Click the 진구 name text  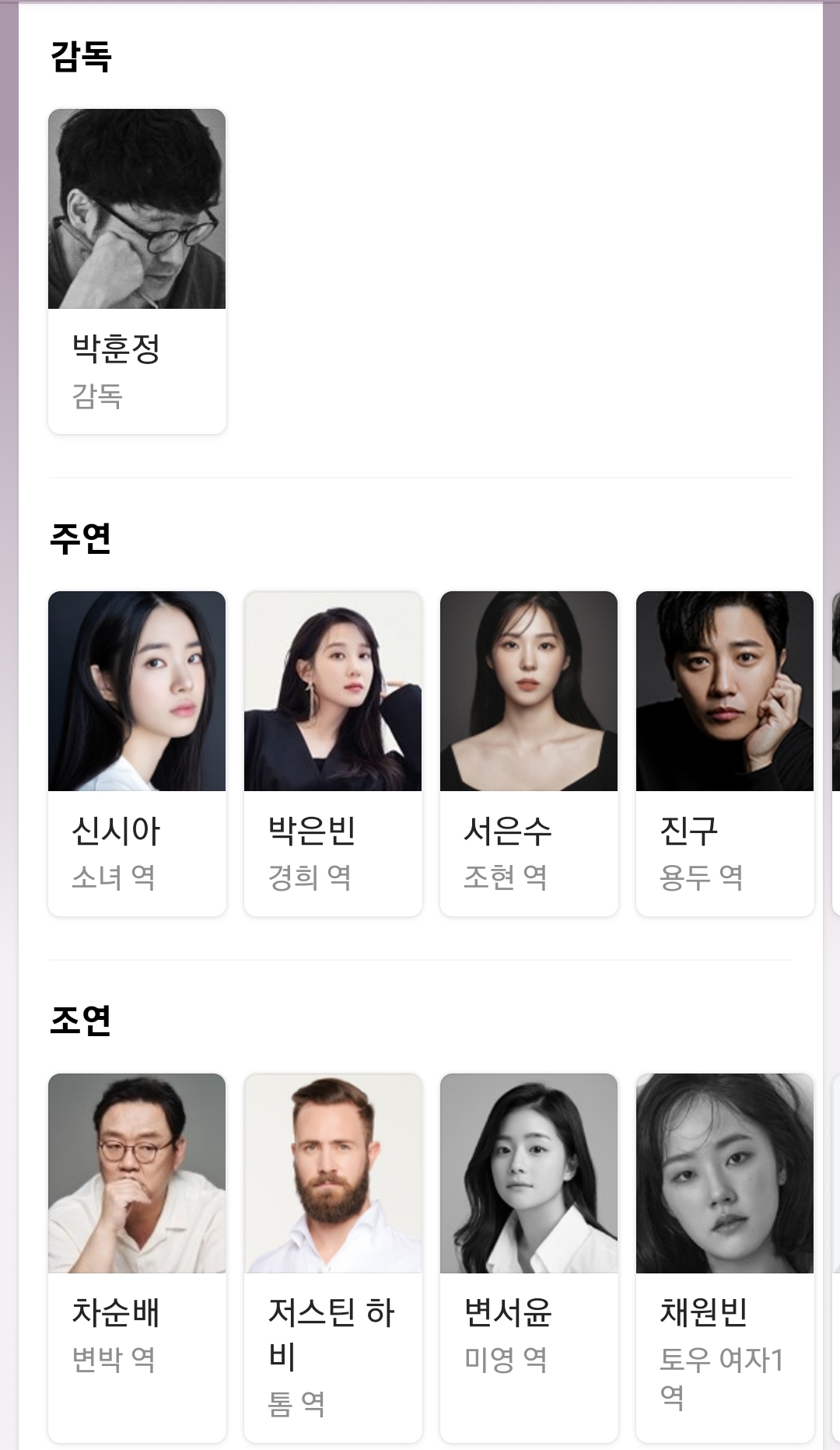[683, 832]
